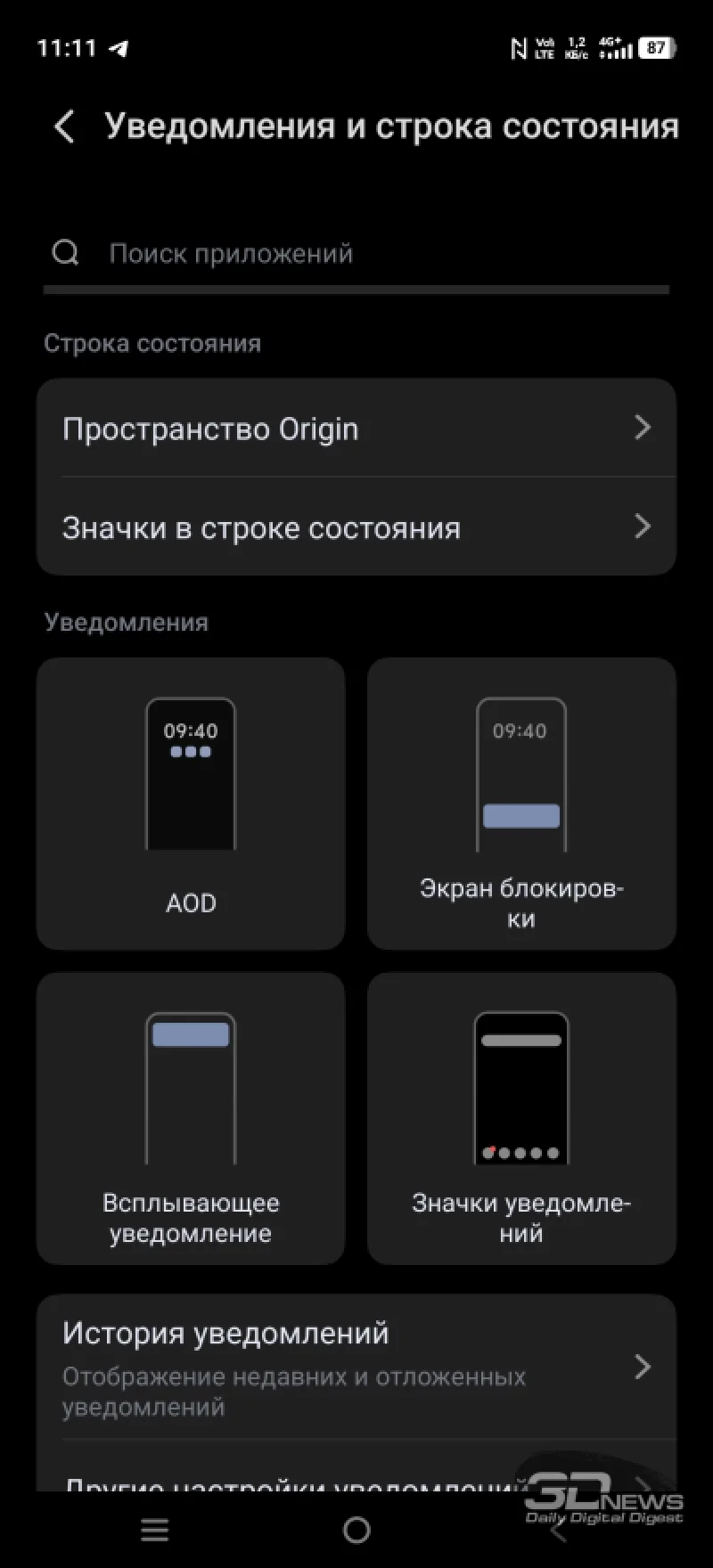Open Значки в строке состояния
The height and width of the screenshot is (1568, 713).
[356, 527]
